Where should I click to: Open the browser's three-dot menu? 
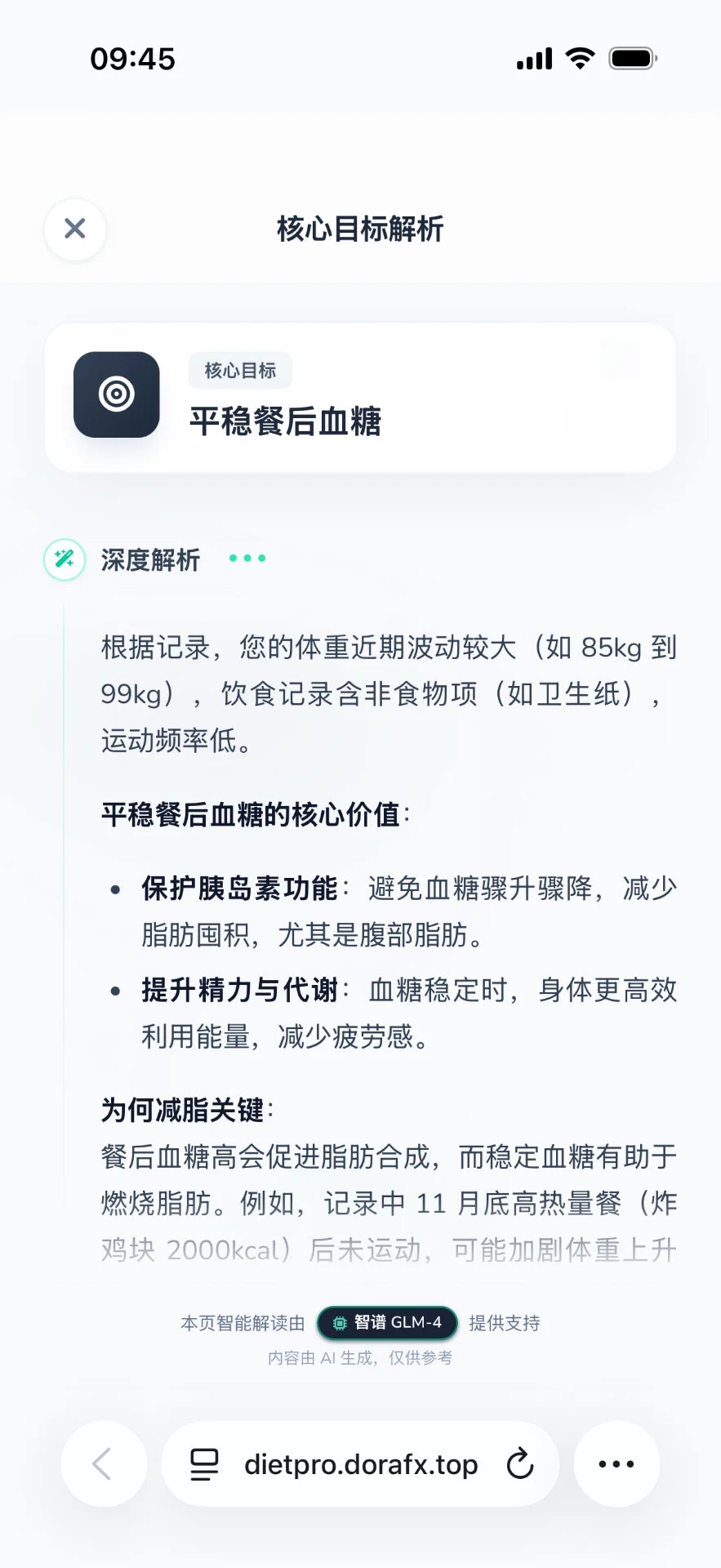click(x=616, y=1464)
